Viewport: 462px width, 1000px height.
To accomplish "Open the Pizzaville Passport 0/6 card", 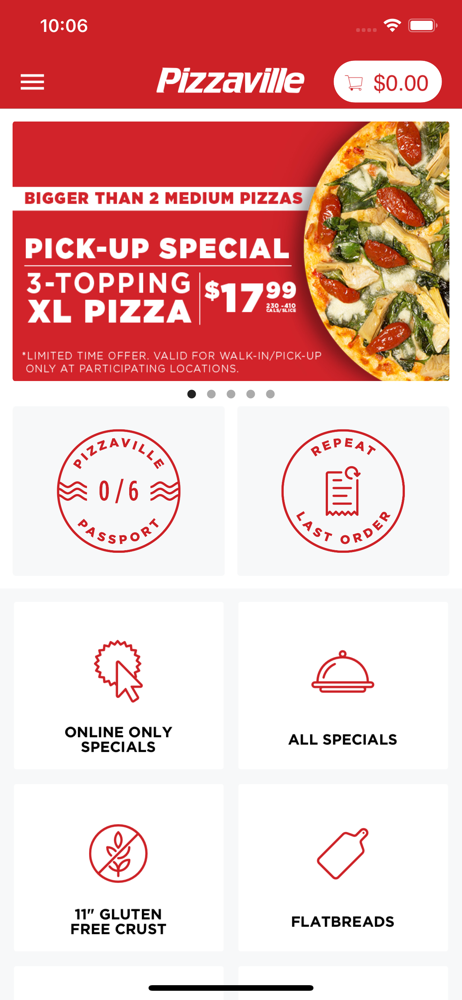I will pos(119,491).
